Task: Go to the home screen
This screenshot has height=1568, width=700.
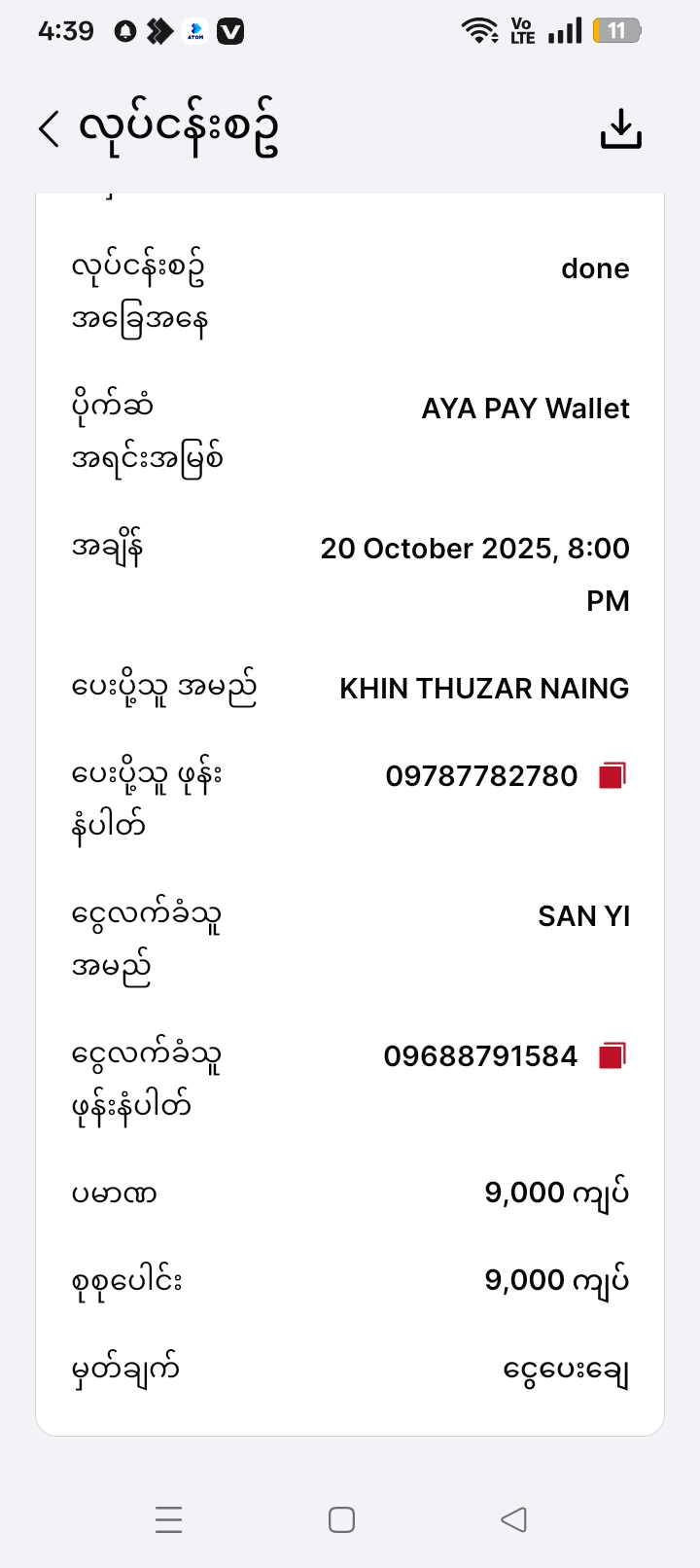Action: coord(341,1519)
